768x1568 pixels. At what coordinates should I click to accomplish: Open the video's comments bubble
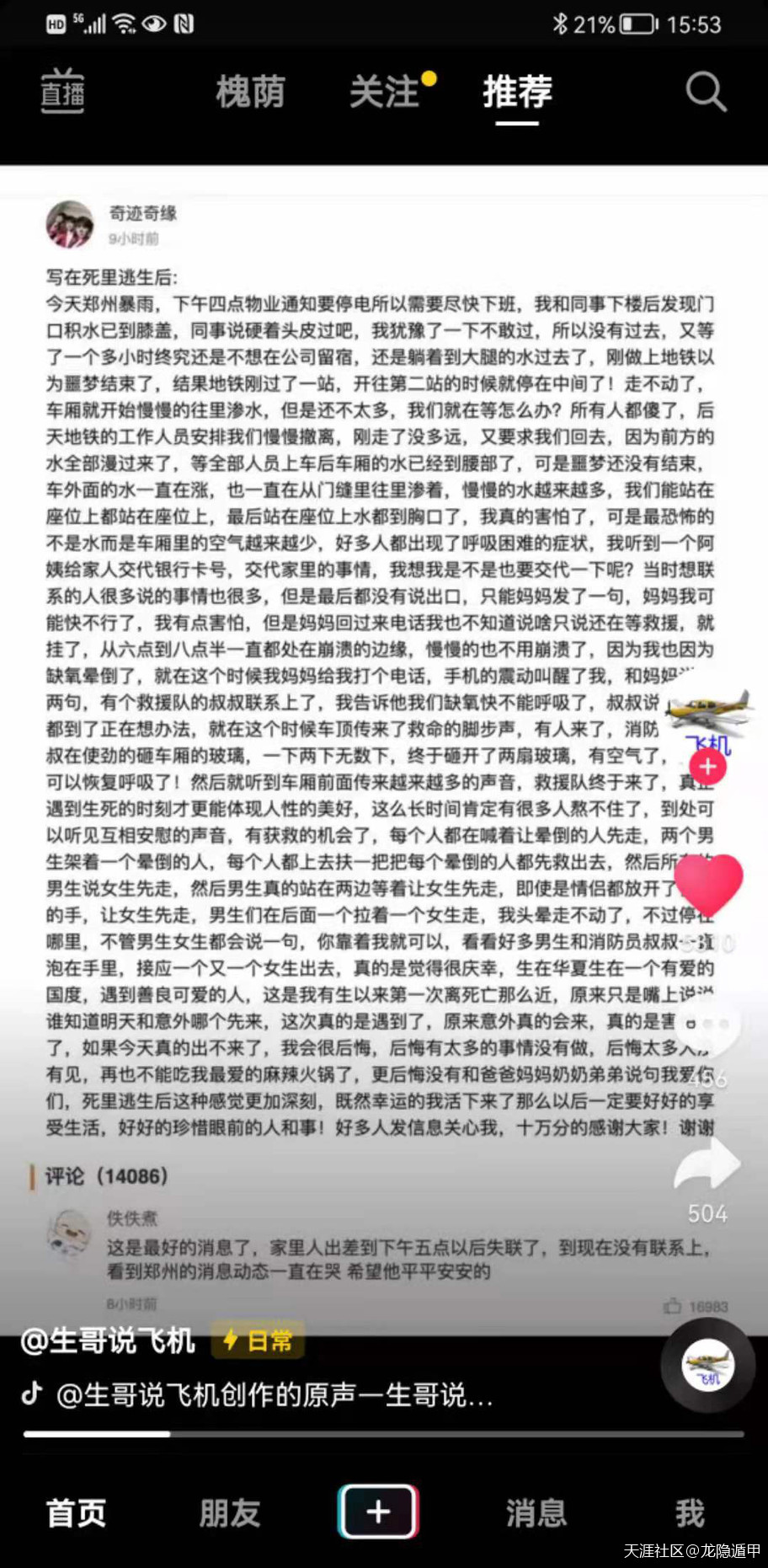707,1025
